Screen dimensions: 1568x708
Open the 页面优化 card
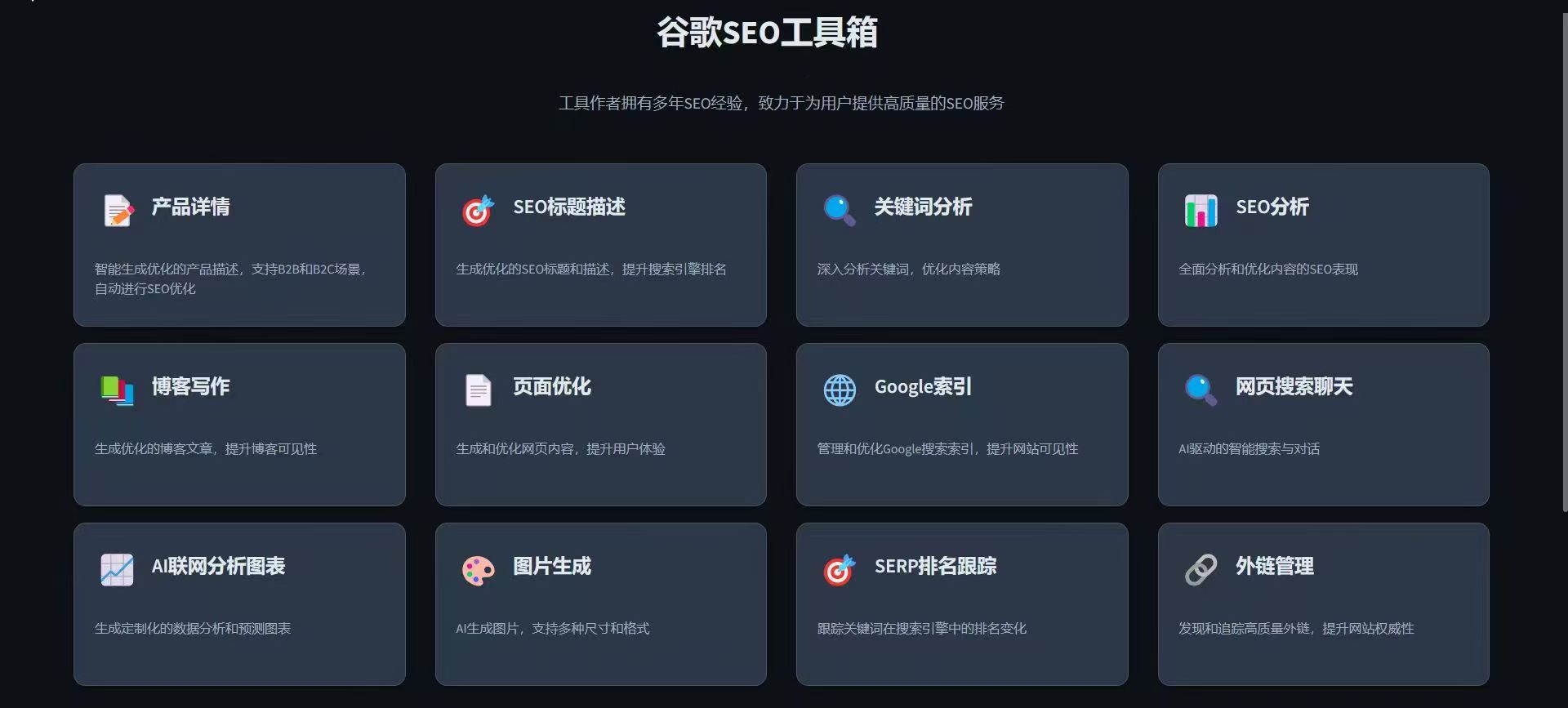click(600, 424)
